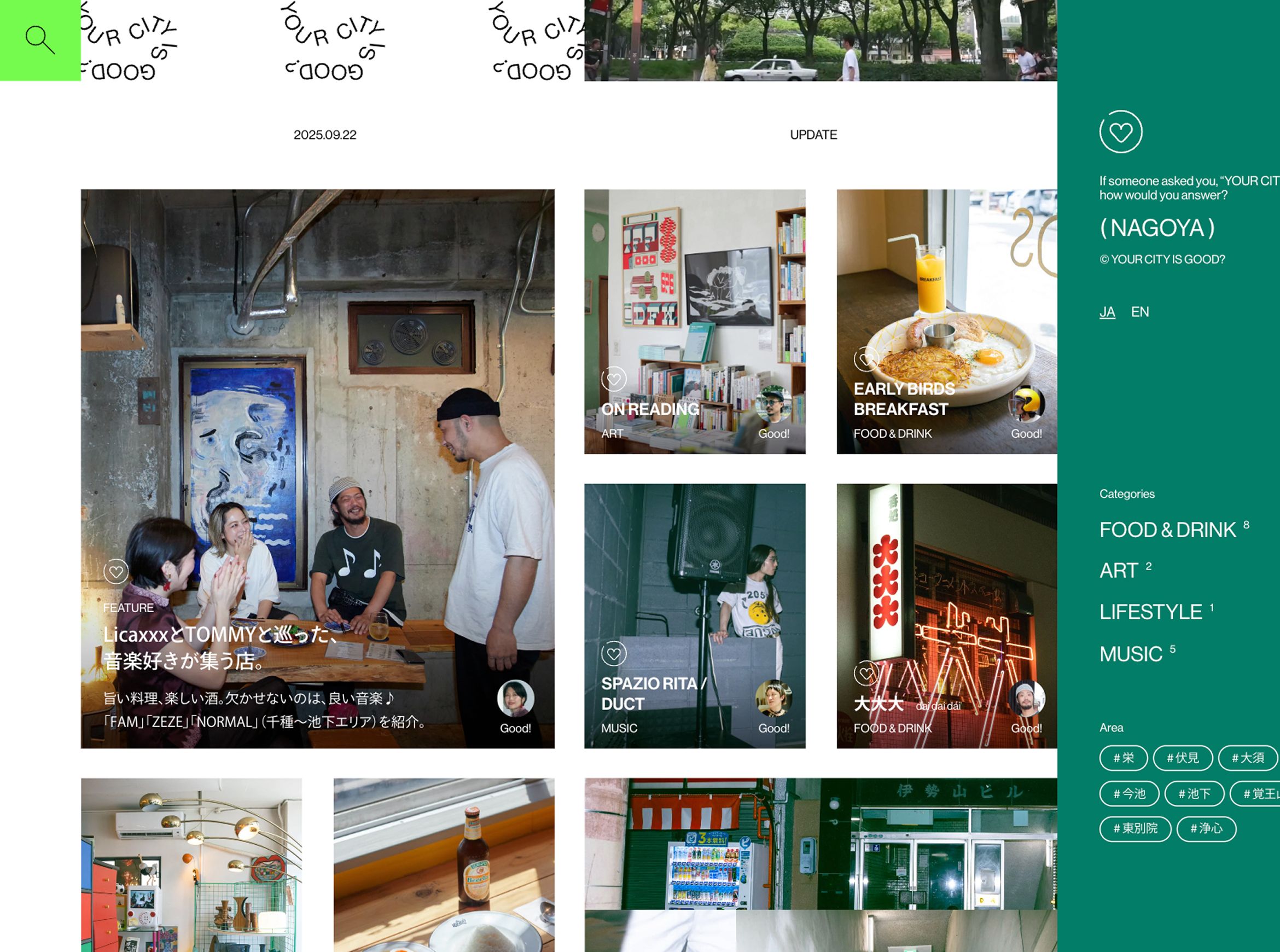Filter by area #今池

pyautogui.click(x=1128, y=793)
